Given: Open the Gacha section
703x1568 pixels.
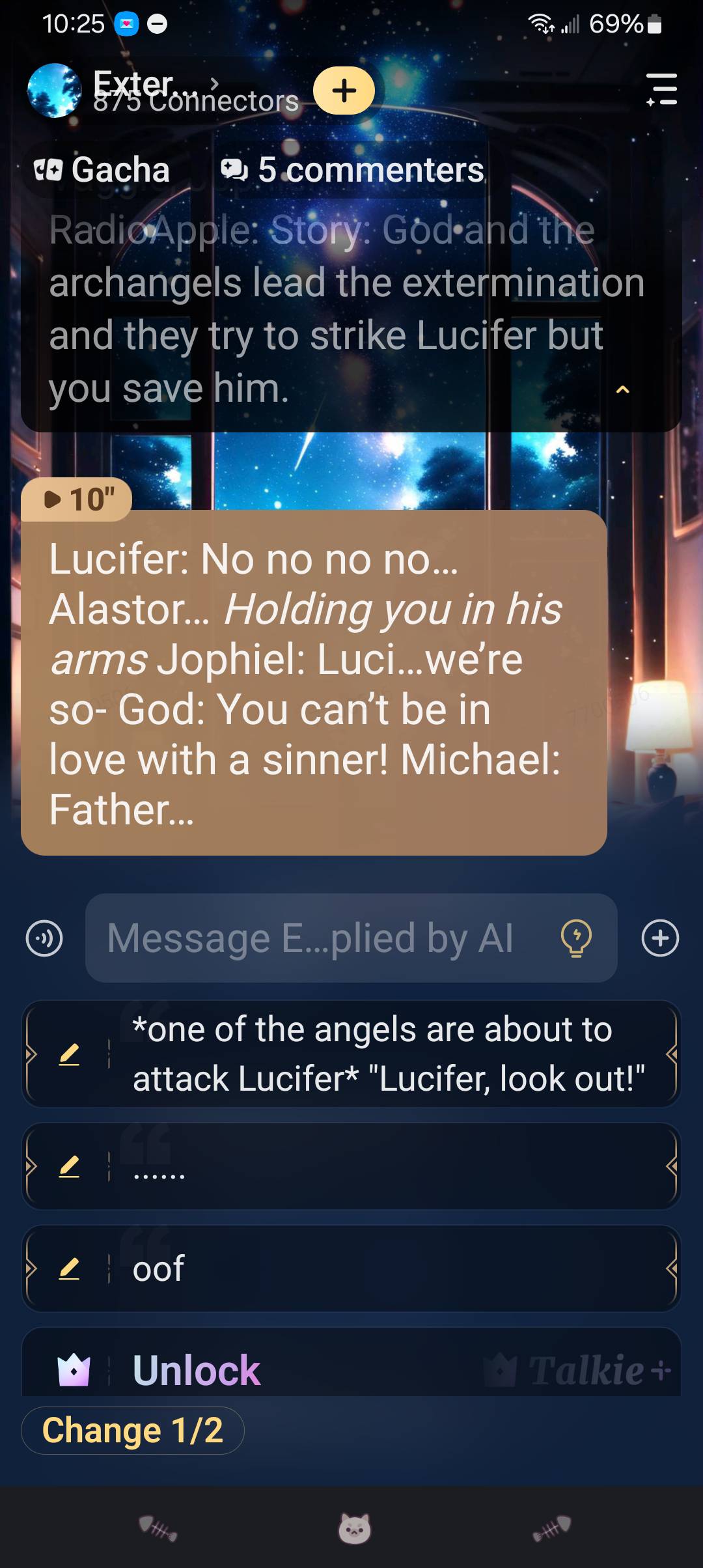Looking at the screenshot, I should (x=103, y=170).
